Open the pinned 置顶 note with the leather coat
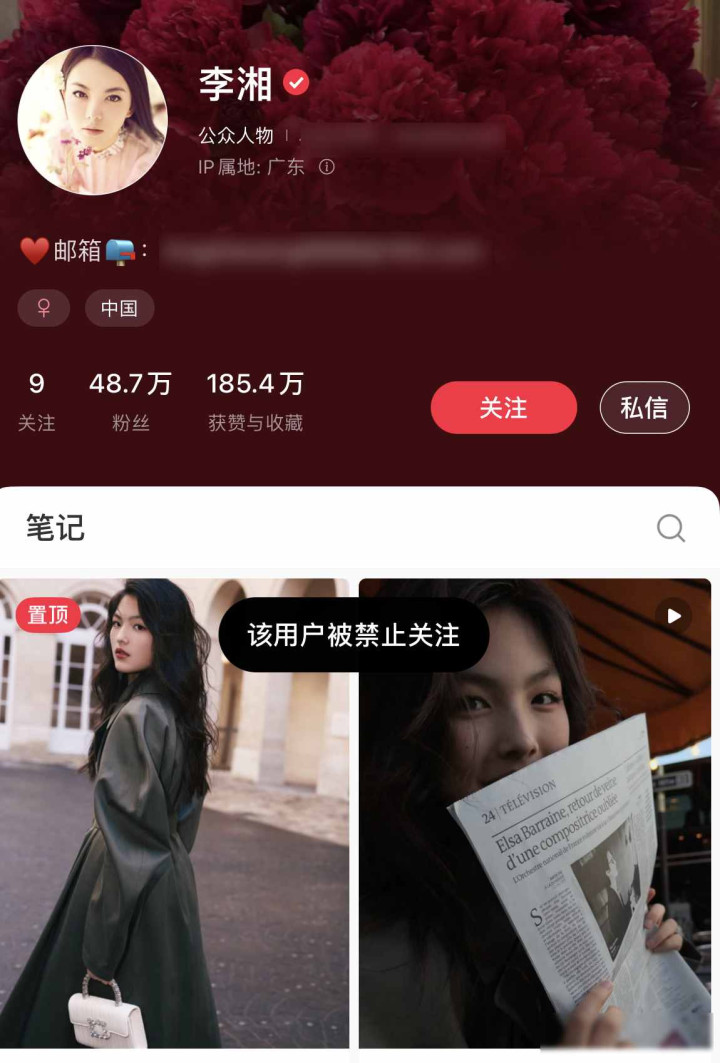Viewport: 720px width, 1063px height. [x=174, y=813]
